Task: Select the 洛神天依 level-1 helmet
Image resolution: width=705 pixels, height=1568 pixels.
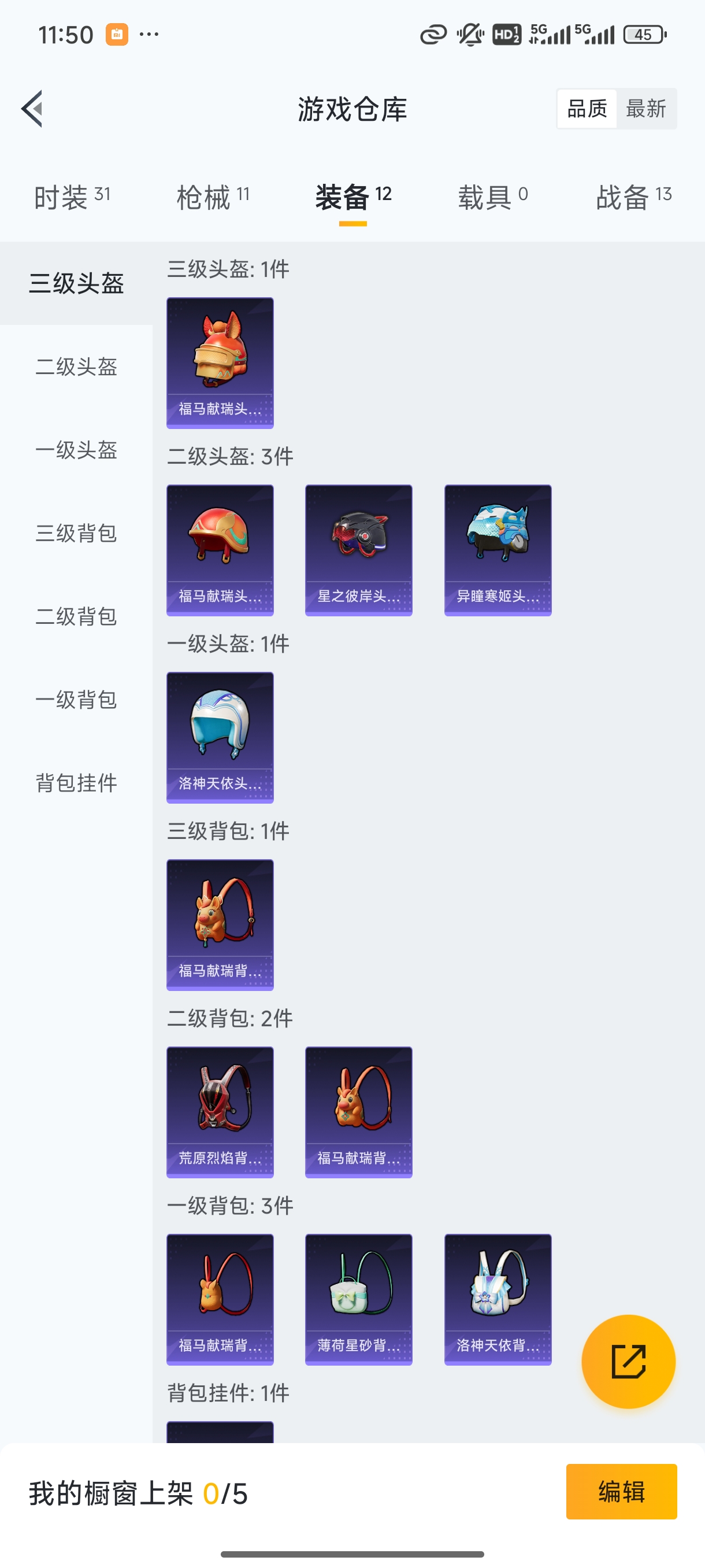Action: (x=220, y=738)
